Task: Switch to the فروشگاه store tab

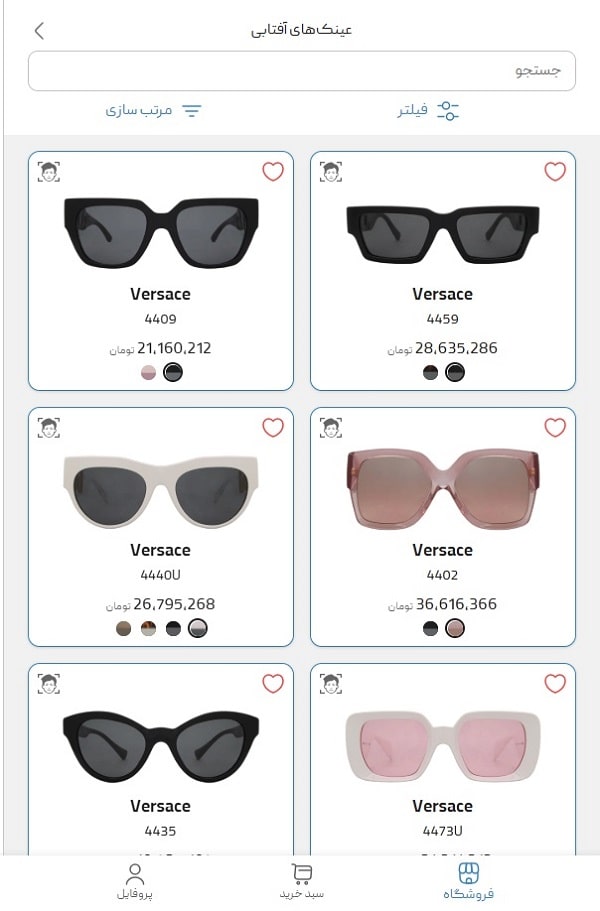Action: point(468,881)
